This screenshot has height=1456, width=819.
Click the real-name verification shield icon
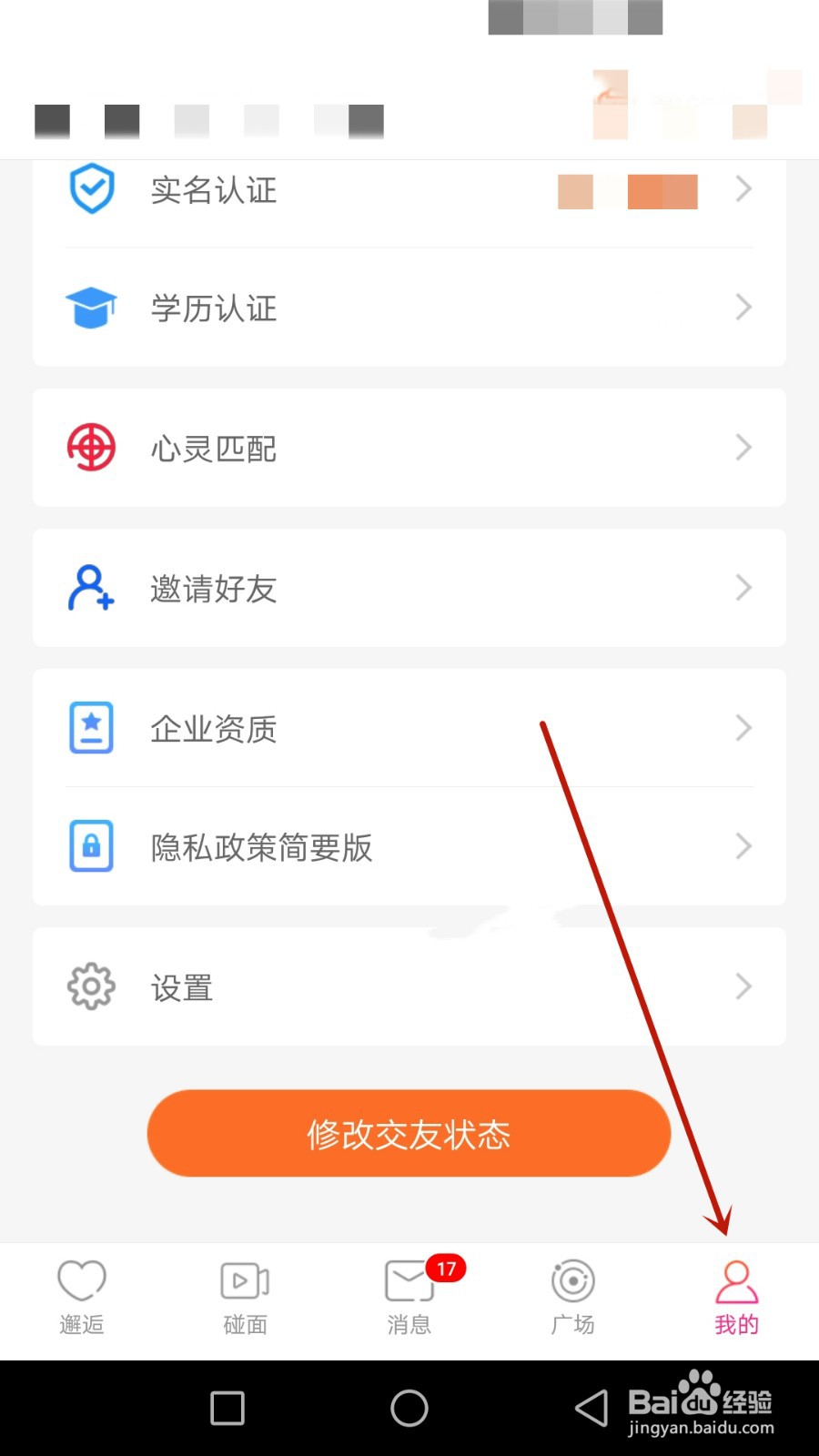tap(91, 188)
